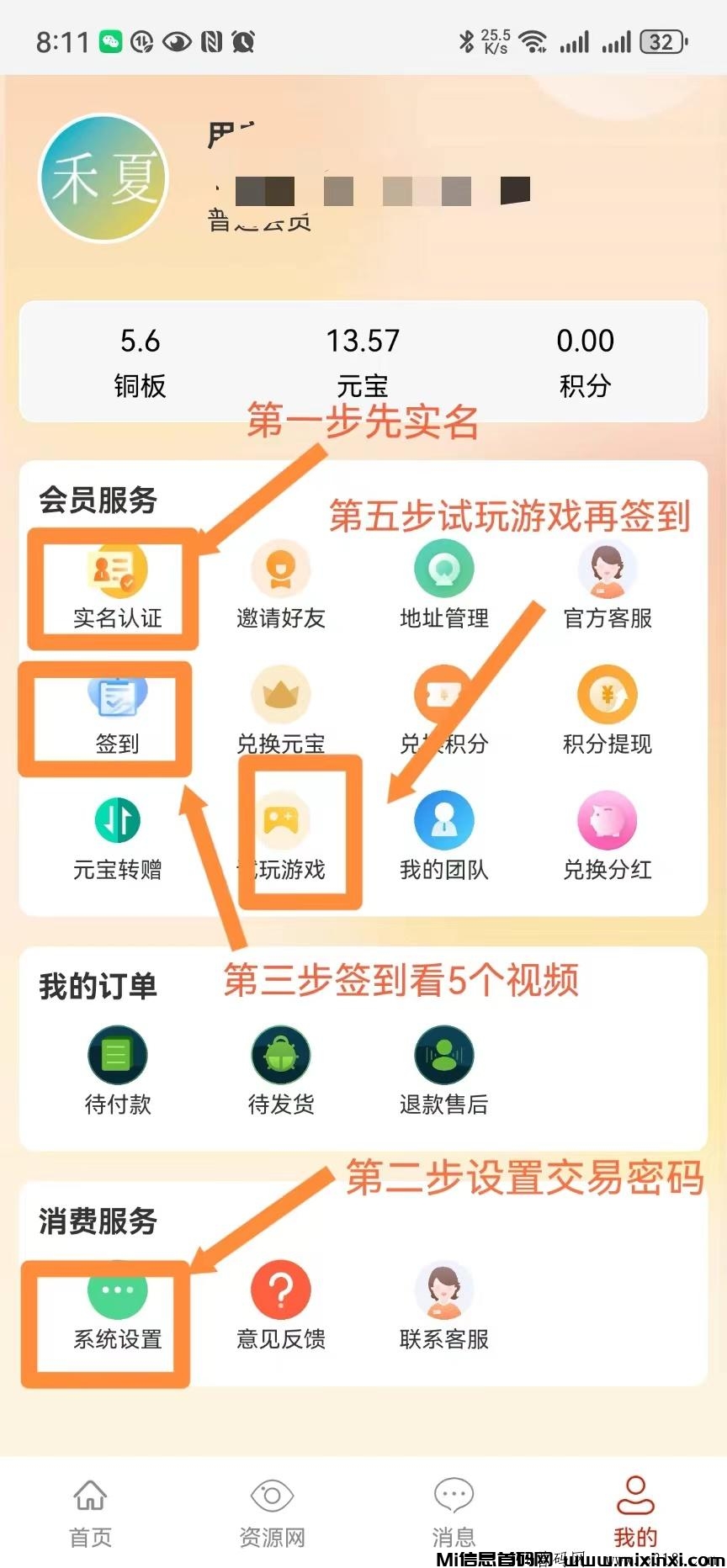Open 试玩游戏 game trial
The width and height of the screenshot is (727, 1568).
pos(282,840)
